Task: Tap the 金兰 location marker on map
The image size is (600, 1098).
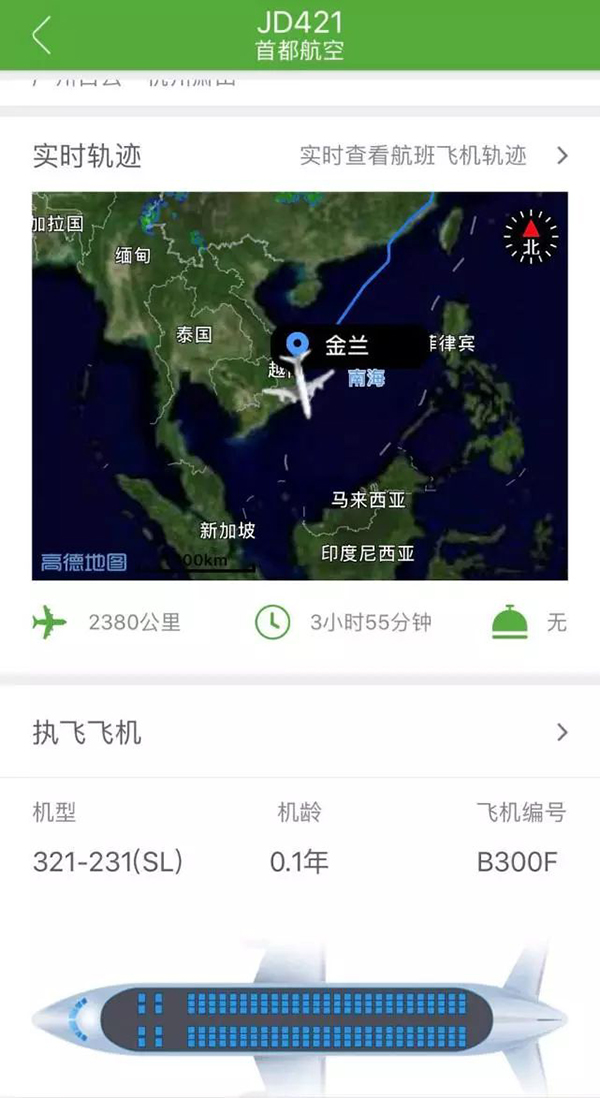Action: tap(297, 346)
